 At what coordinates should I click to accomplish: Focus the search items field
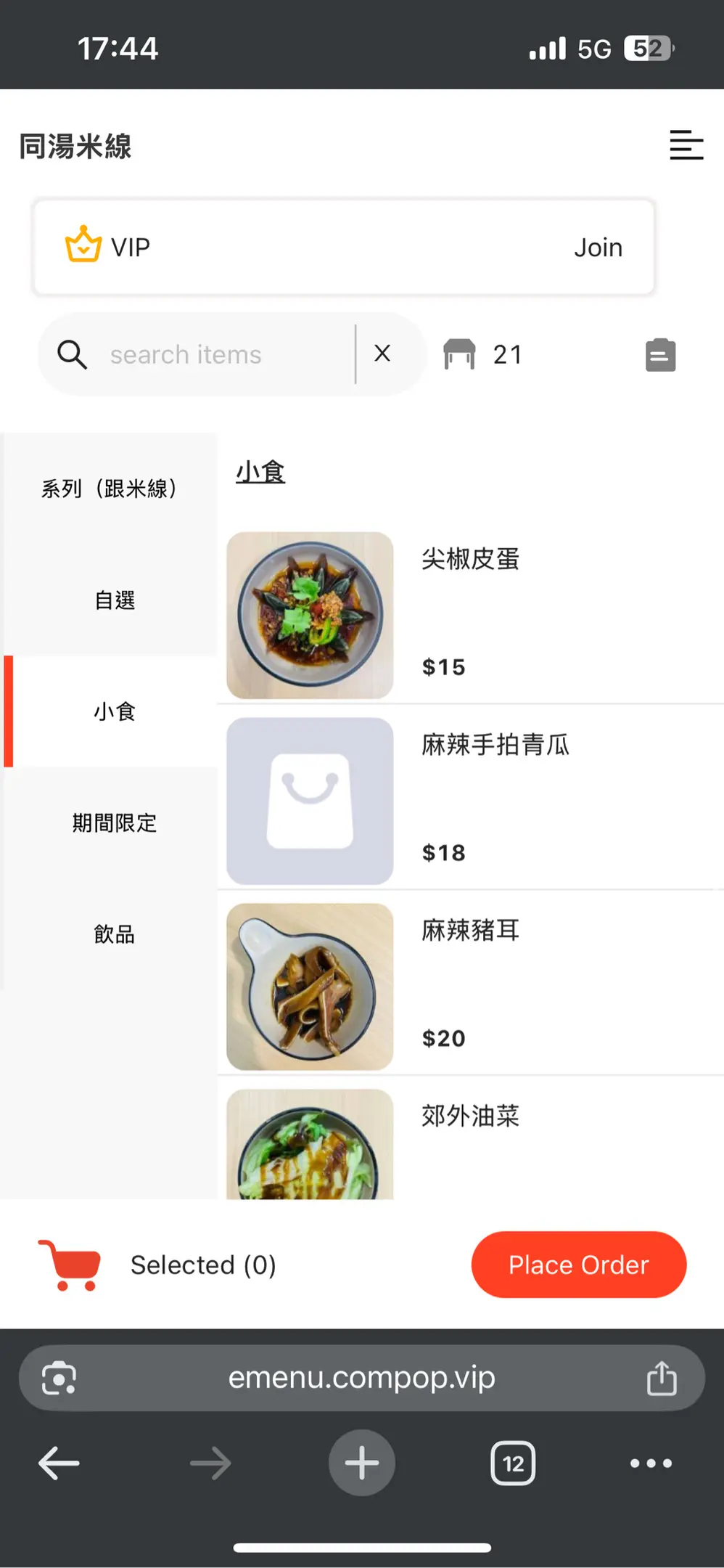218,355
